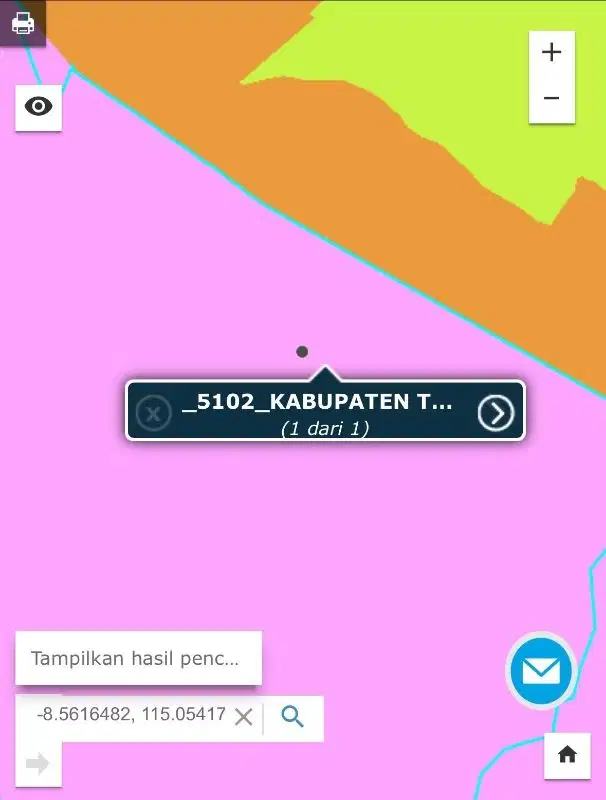The width and height of the screenshot is (606, 800).
Task: Zoom out of the map
Action: [x=551, y=98]
